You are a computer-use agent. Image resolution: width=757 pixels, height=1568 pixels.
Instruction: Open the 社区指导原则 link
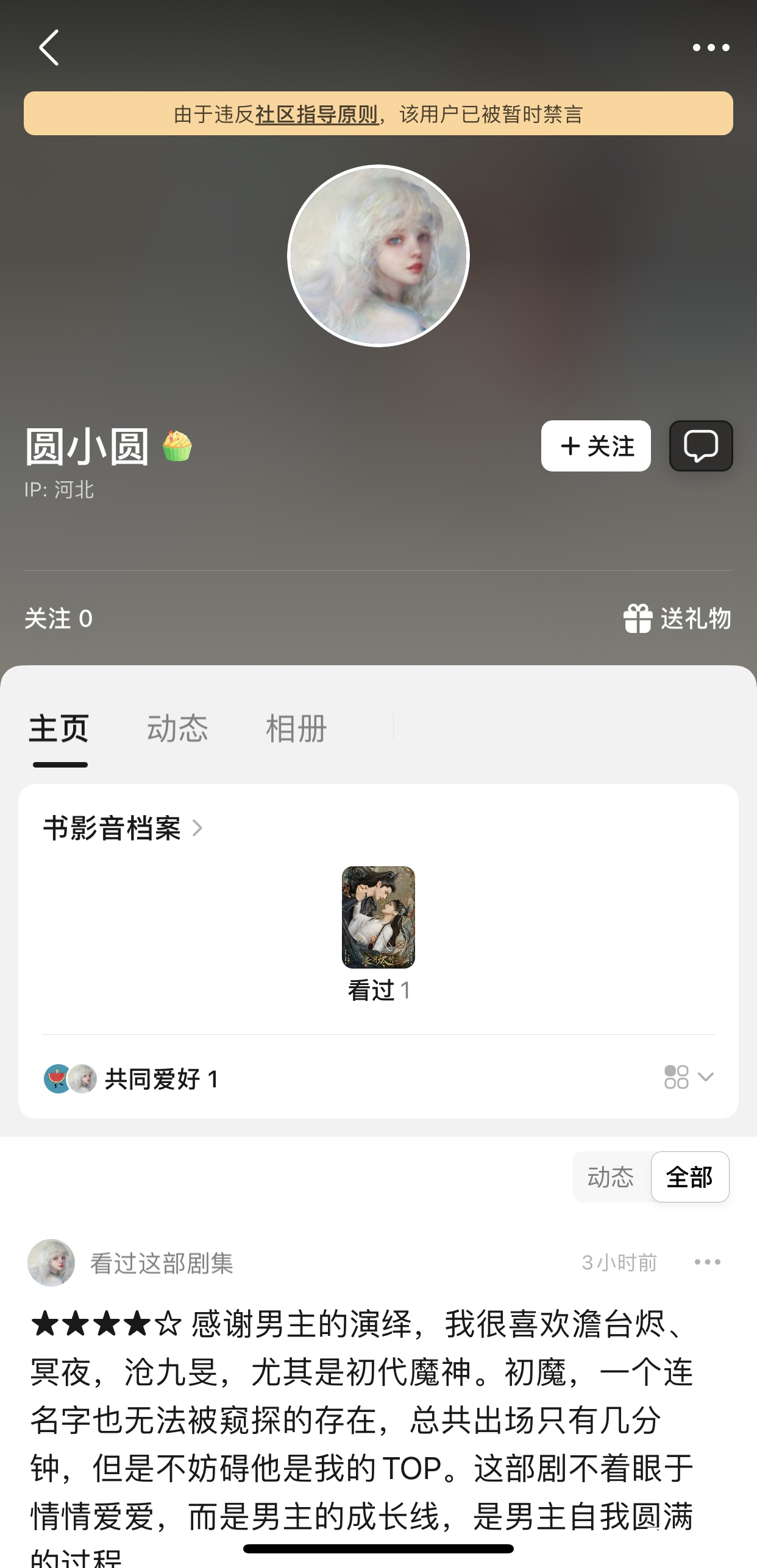(x=316, y=114)
